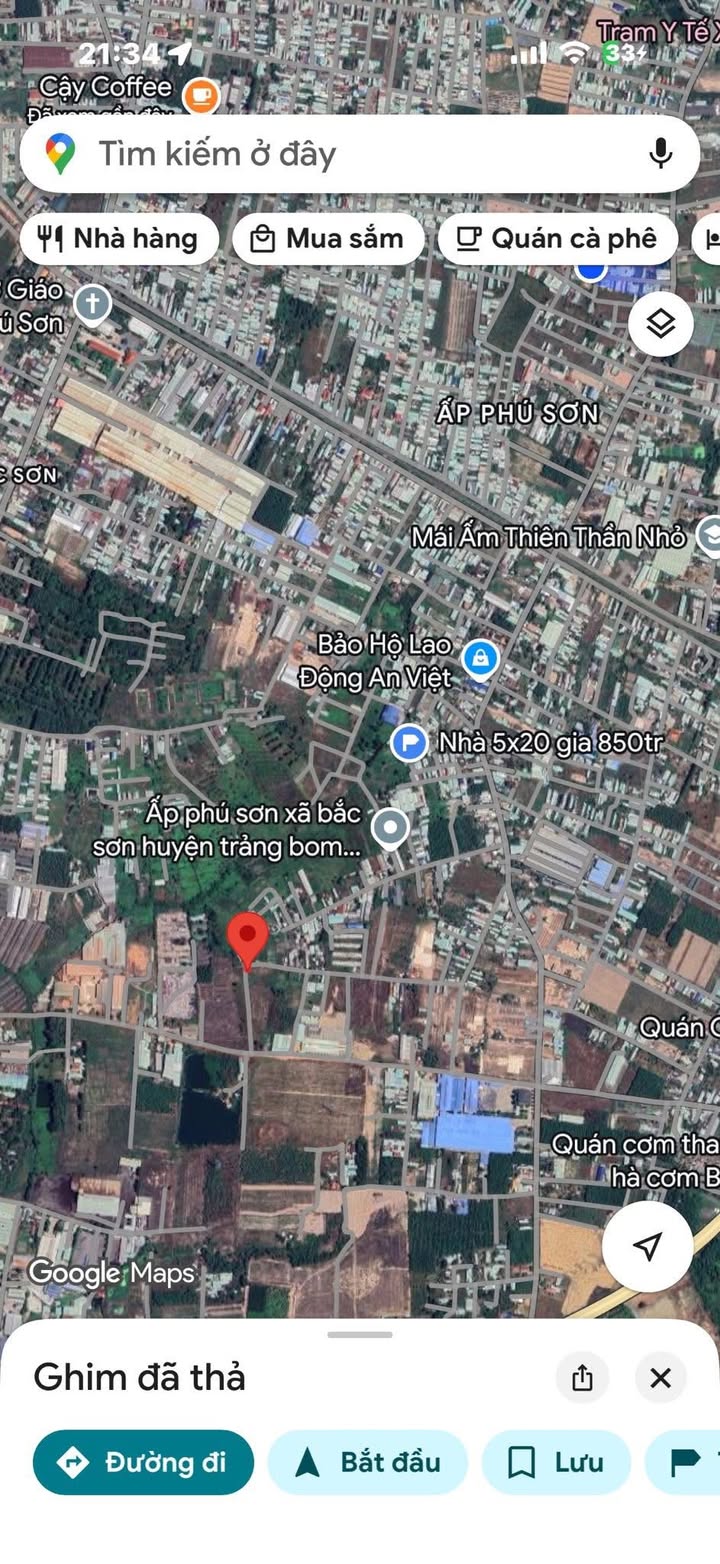Image resolution: width=720 pixels, height=1564 pixels.
Task: Save the pin with Lưu
Action: tap(556, 1462)
